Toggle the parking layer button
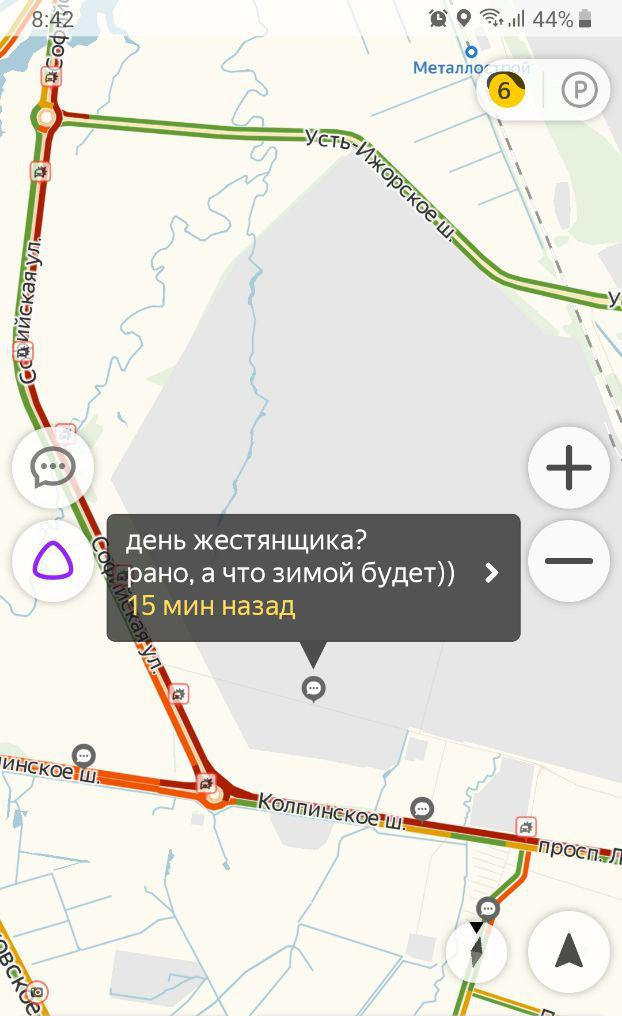 [x=579, y=89]
